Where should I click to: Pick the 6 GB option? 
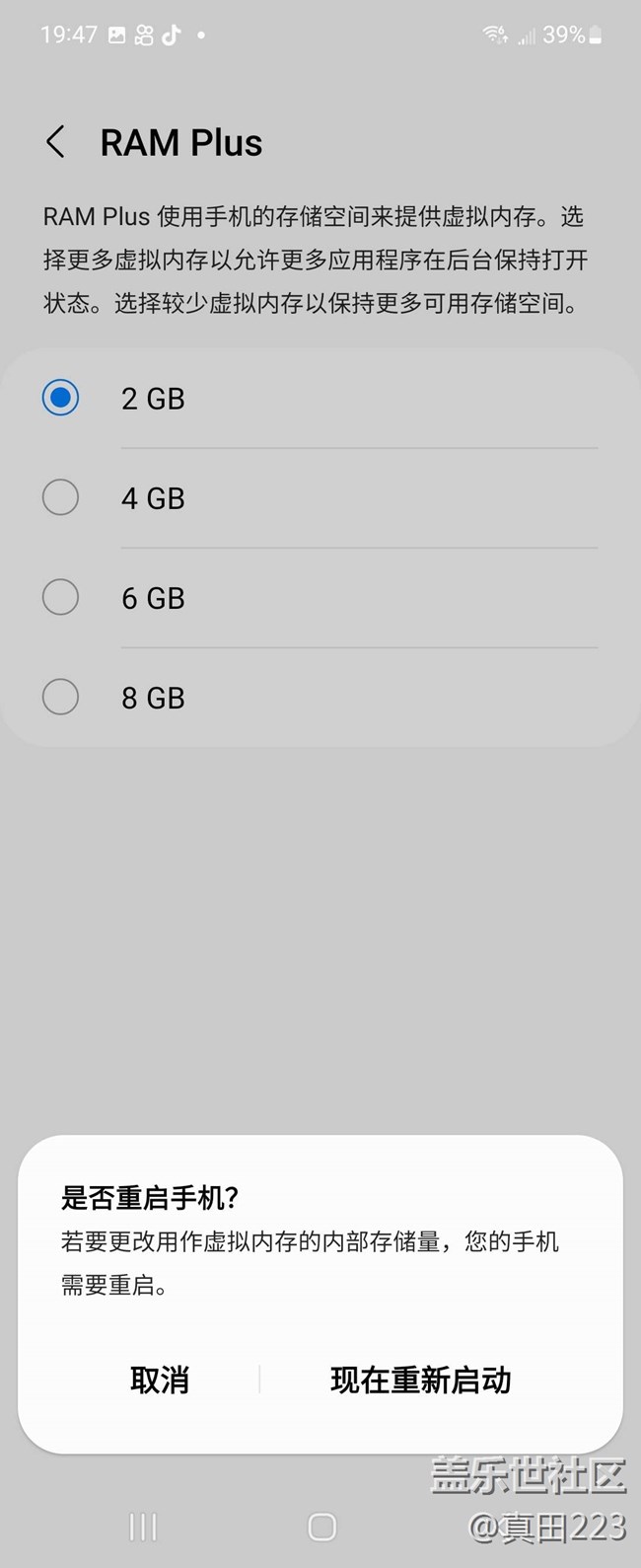coord(61,597)
